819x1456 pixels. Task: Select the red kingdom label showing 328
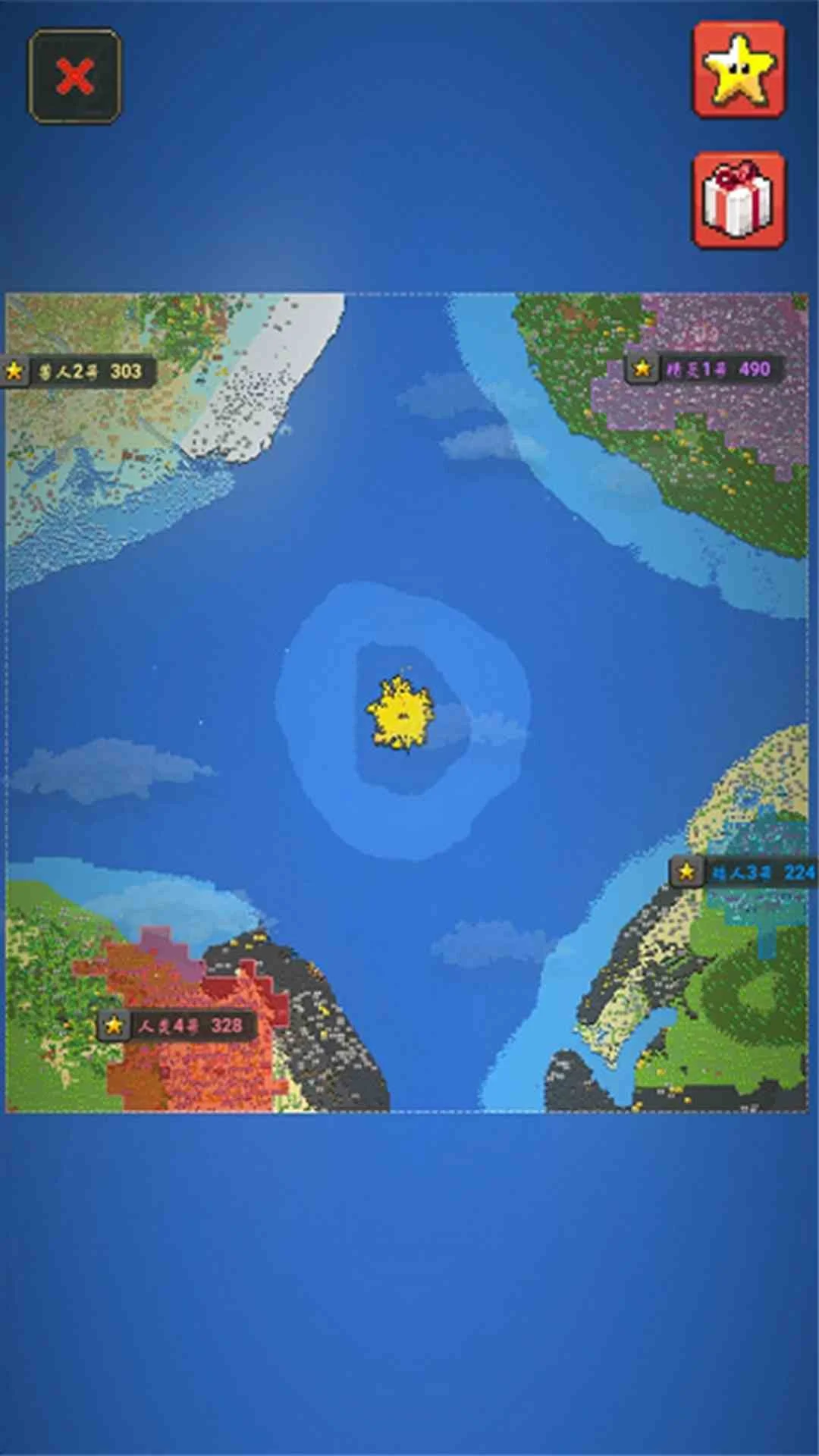(179, 1026)
